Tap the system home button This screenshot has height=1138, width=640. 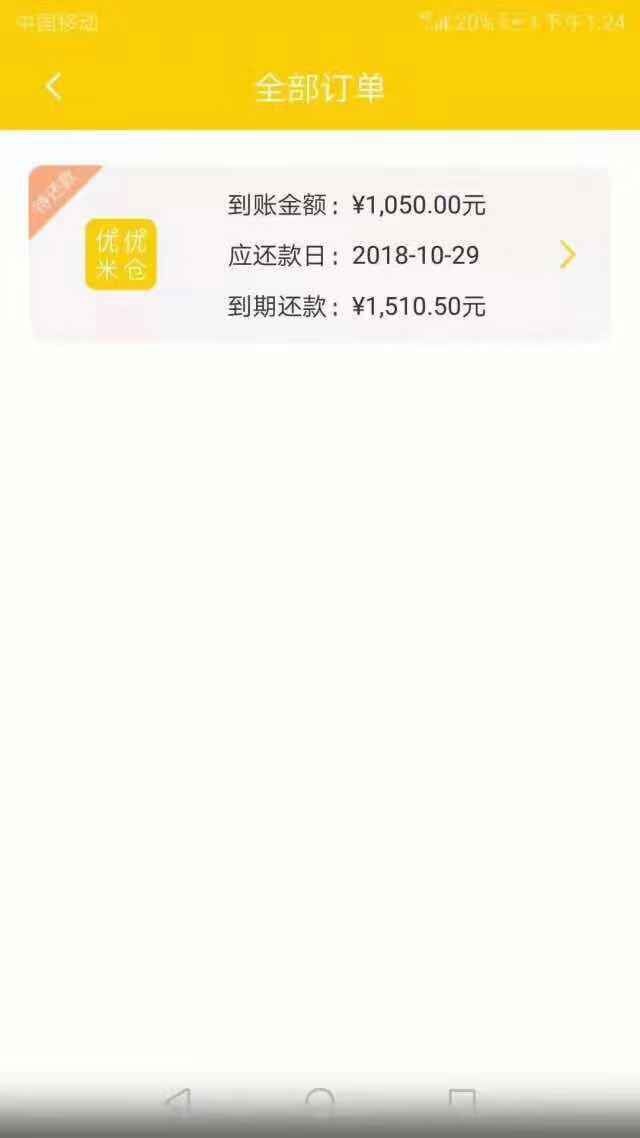point(320,1103)
